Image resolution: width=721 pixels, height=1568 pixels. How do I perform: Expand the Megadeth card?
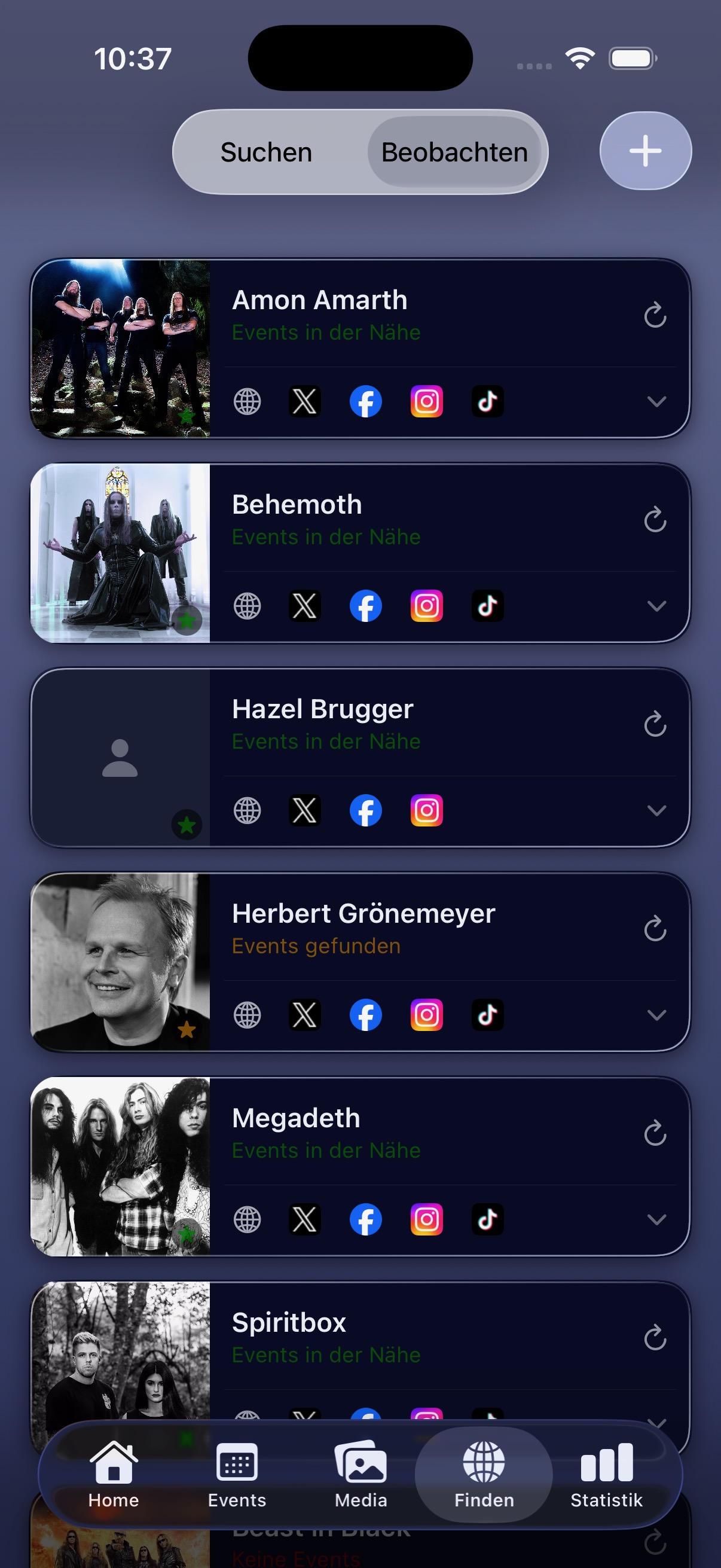656,1220
